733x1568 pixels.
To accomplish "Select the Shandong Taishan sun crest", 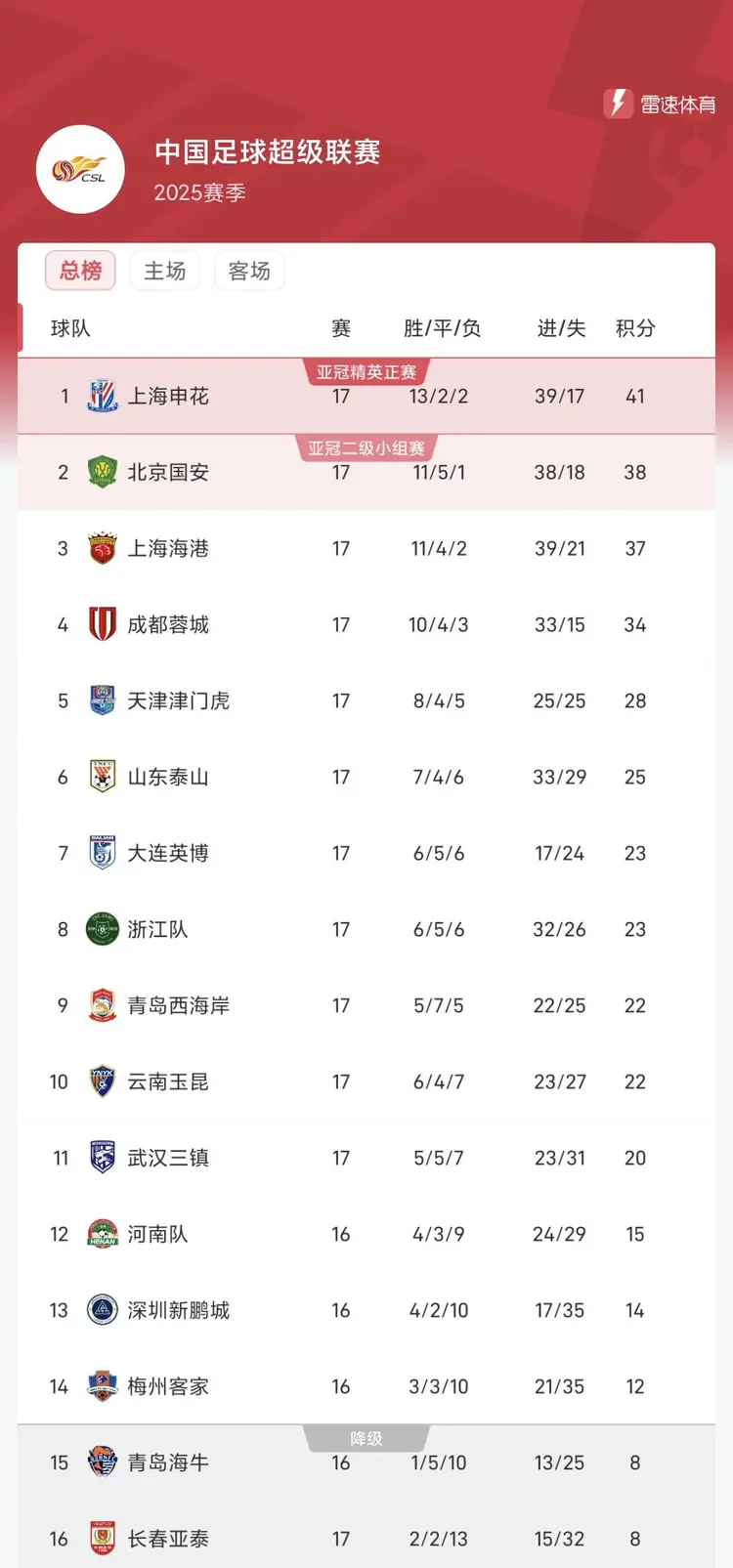I will click(x=102, y=777).
